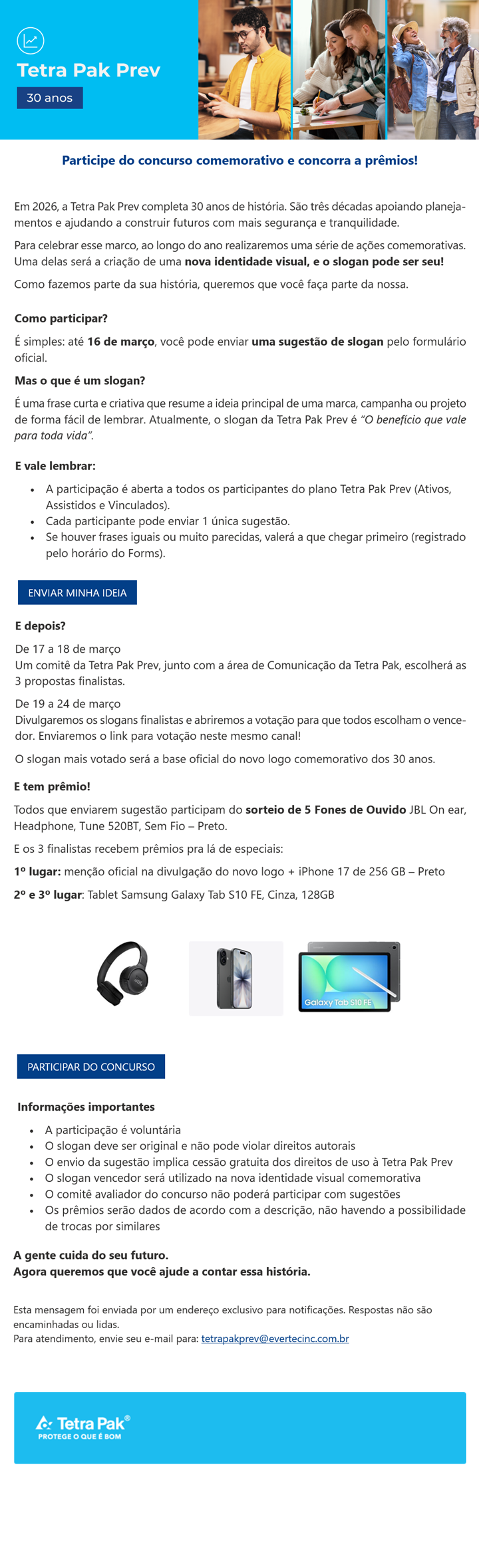Open the PARTICIPAR DO CONCURSO button
The height and width of the screenshot is (1568, 479).
click(x=91, y=1066)
